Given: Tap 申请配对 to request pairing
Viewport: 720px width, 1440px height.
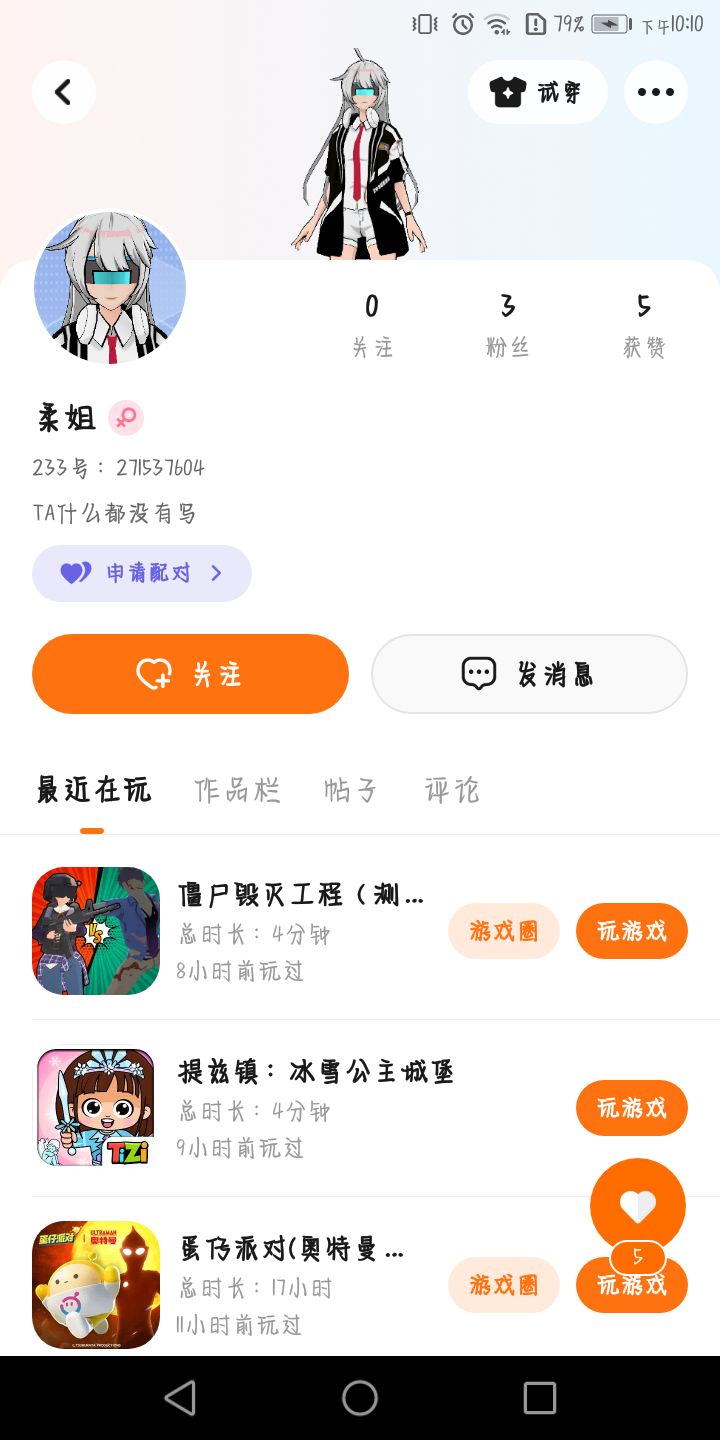Looking at the screenshot, I should tap(141, 573).
